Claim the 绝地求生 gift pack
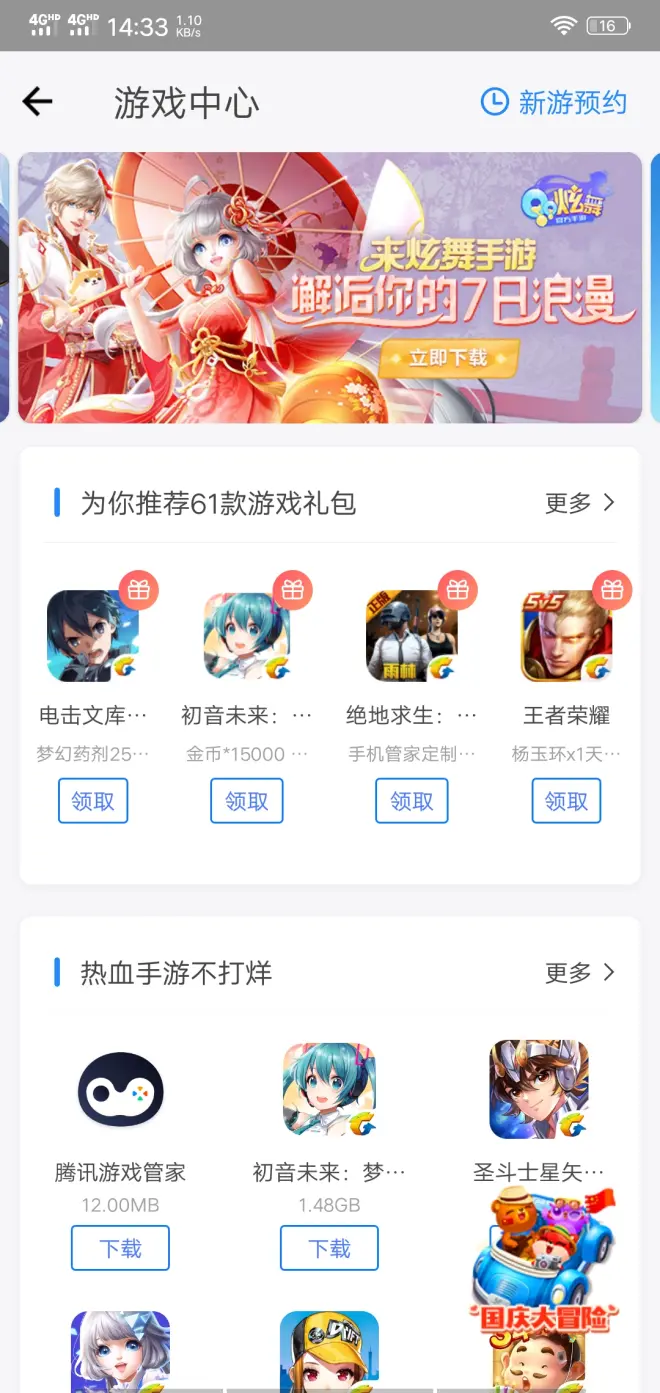The height and width of the screenshot is (1393, 660). (x=412, y=801)
